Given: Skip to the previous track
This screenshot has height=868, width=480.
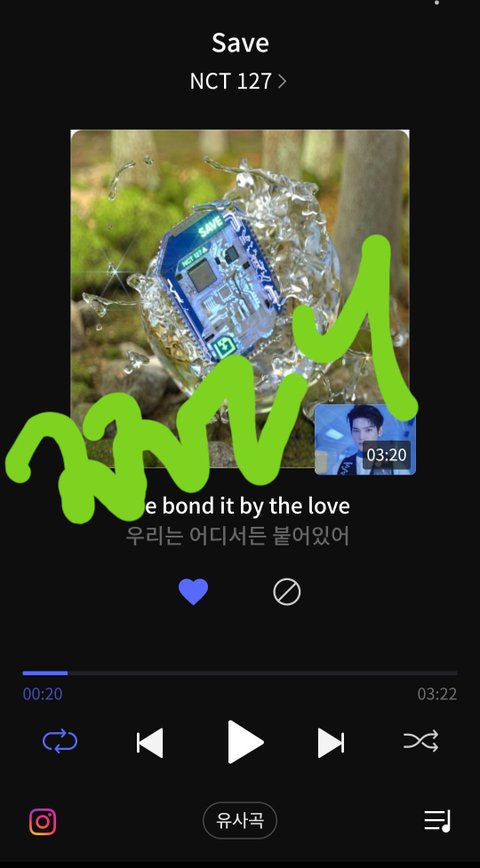Looking at the screenshot, I should point(149,742).
